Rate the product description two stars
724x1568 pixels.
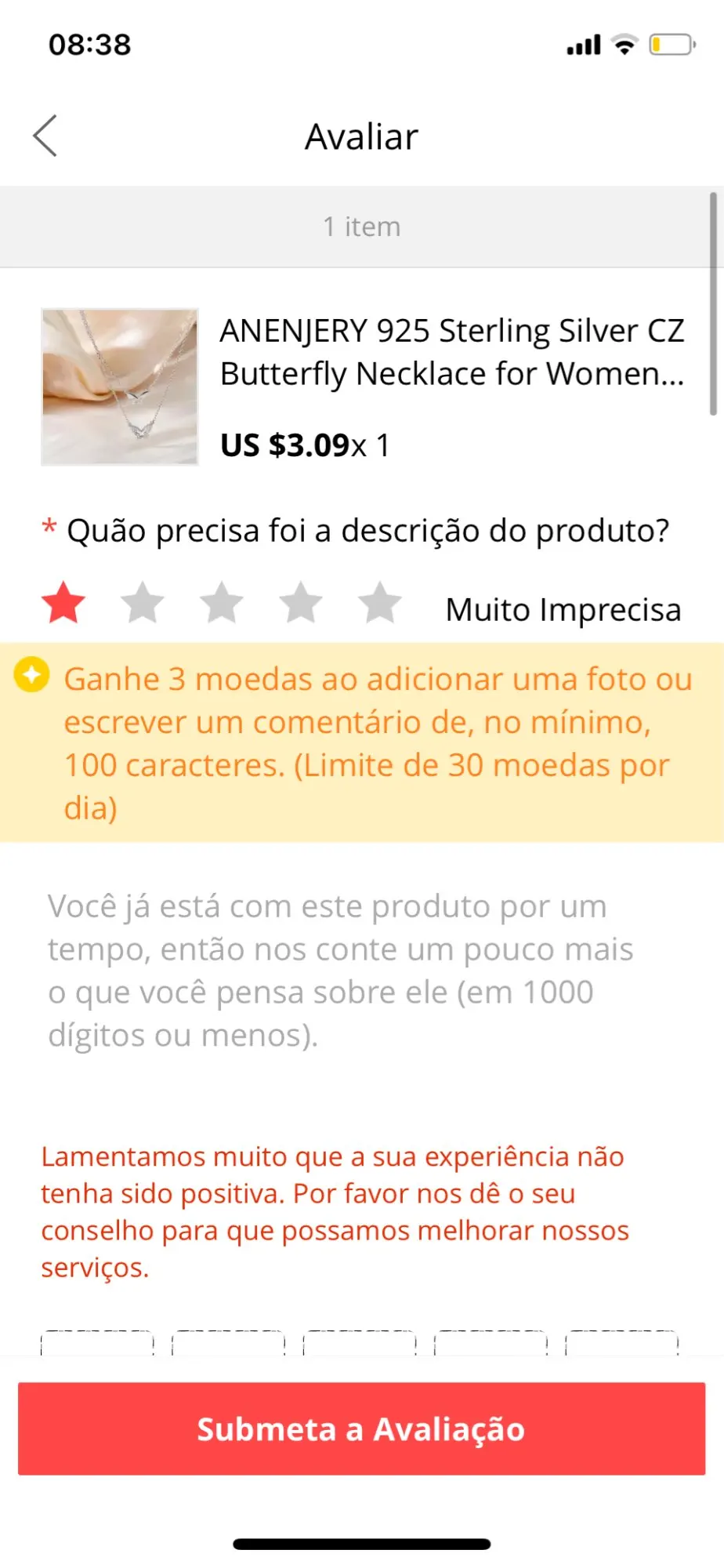pos(143,604)
